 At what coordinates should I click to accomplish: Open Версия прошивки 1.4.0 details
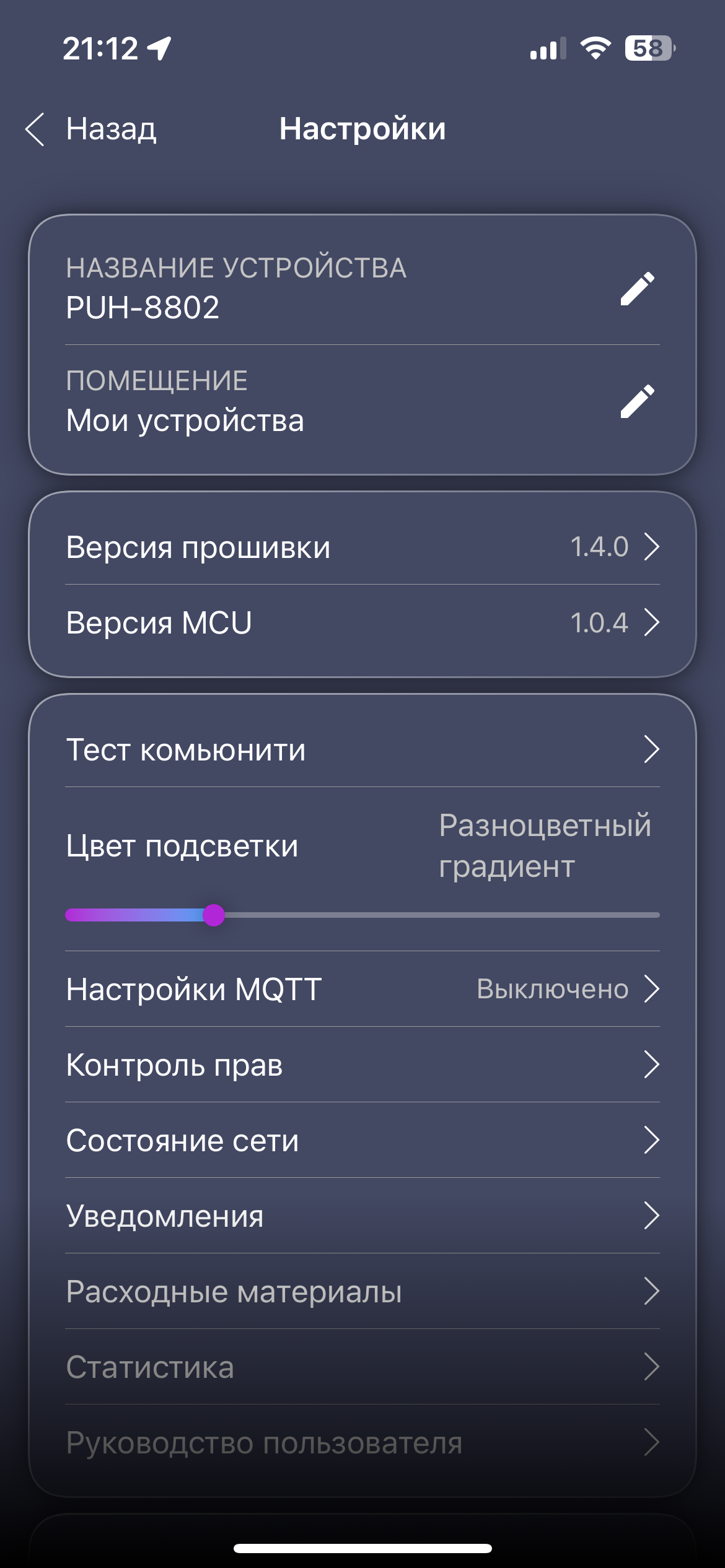coord(362,547)
